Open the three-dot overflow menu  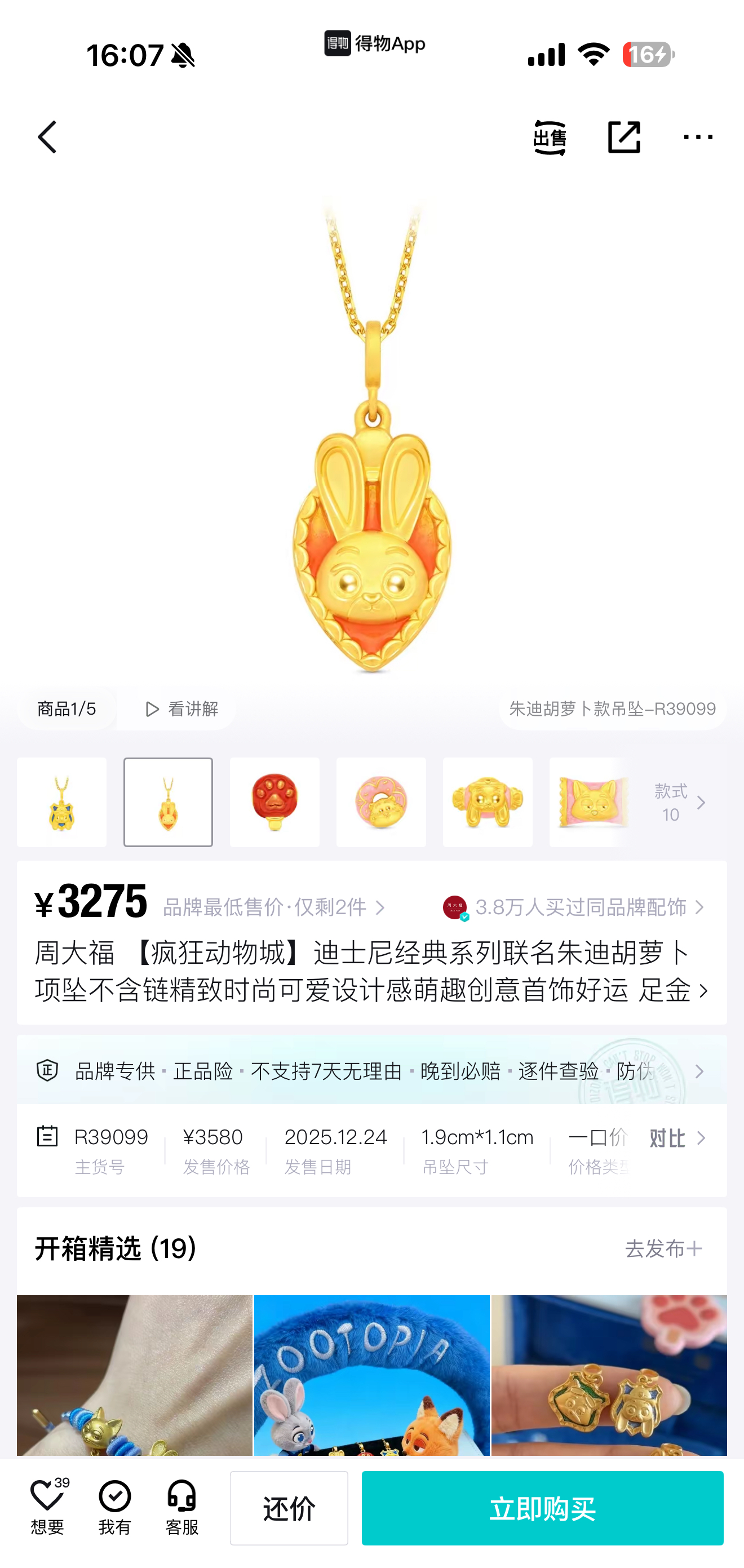coord(698,137)
